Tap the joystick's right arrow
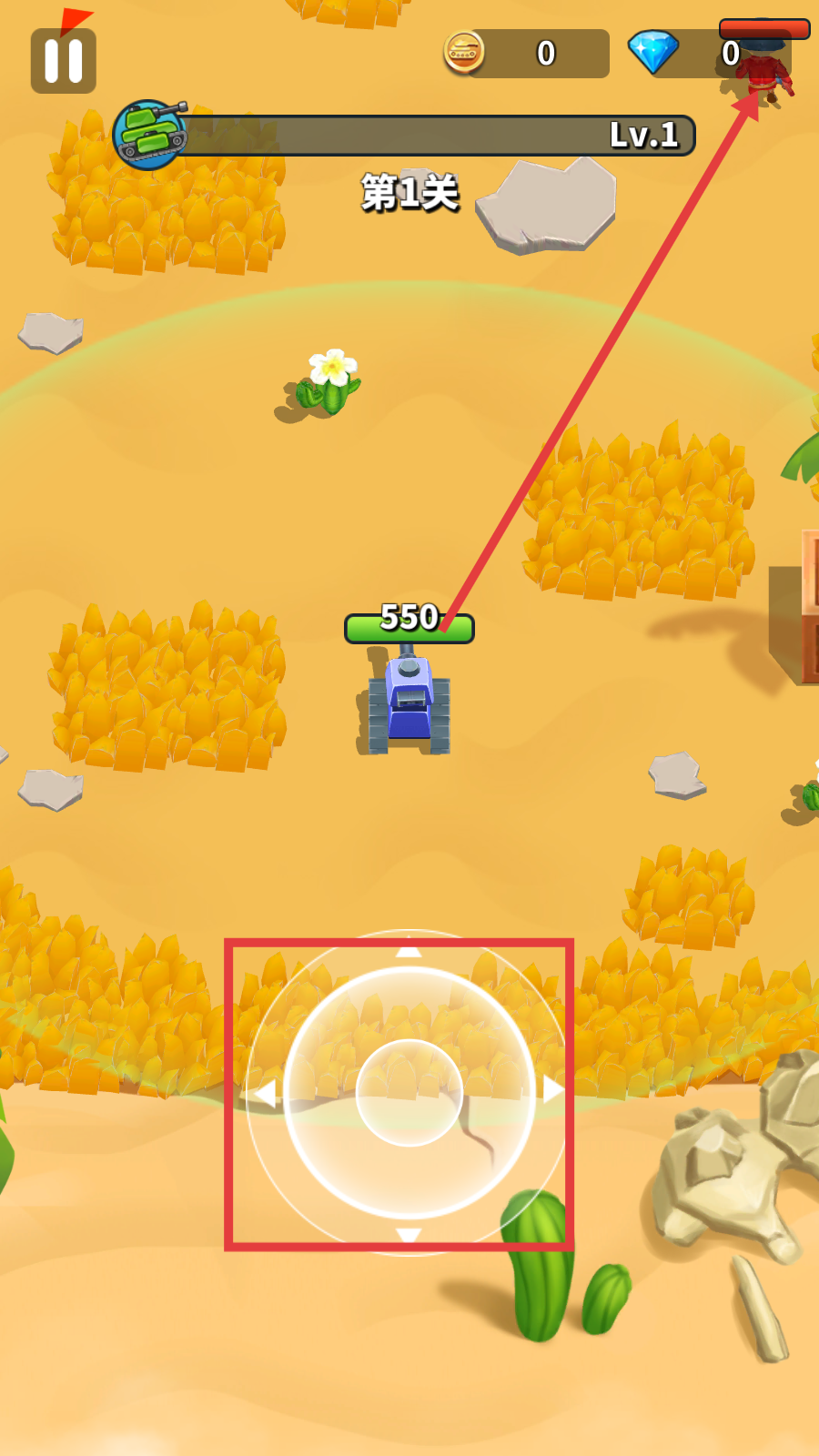 [553, 1090]
